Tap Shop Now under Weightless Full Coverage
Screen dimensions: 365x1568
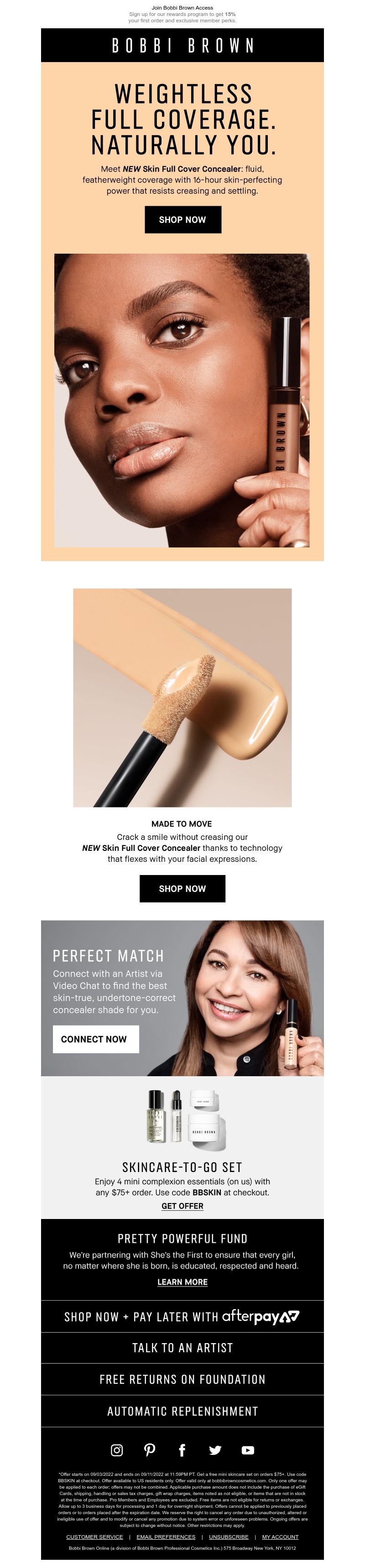coord(182,220)
